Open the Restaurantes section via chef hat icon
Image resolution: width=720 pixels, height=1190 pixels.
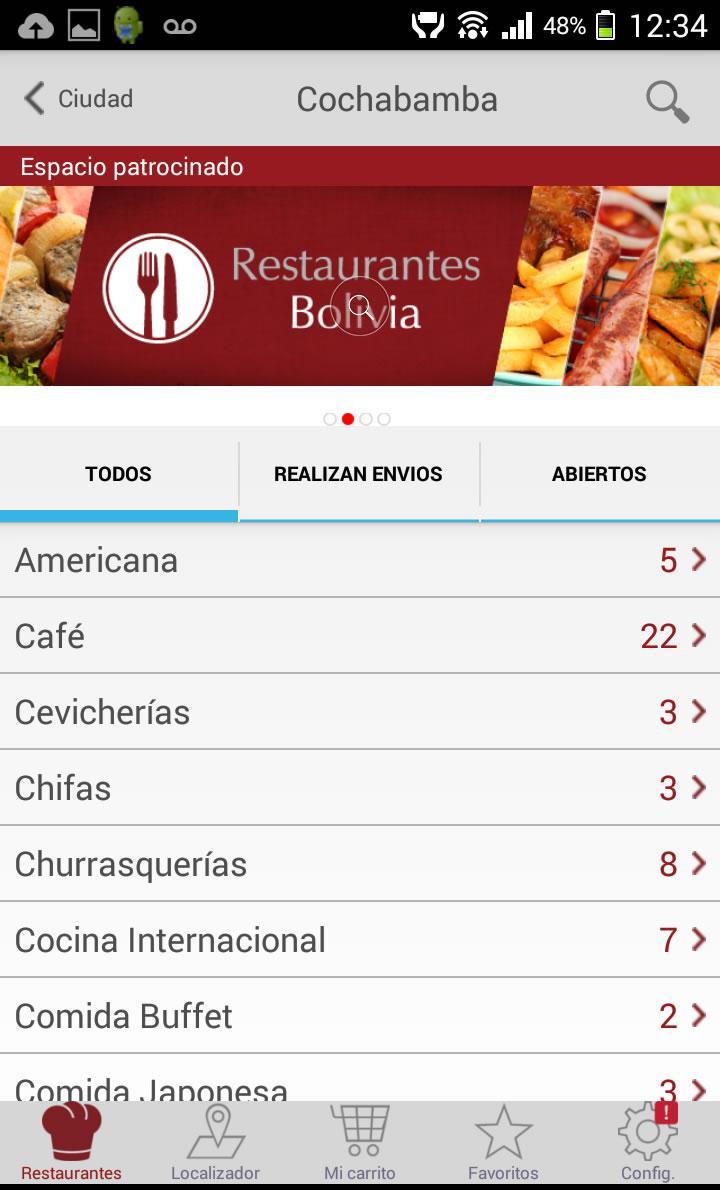point(71,1137)
